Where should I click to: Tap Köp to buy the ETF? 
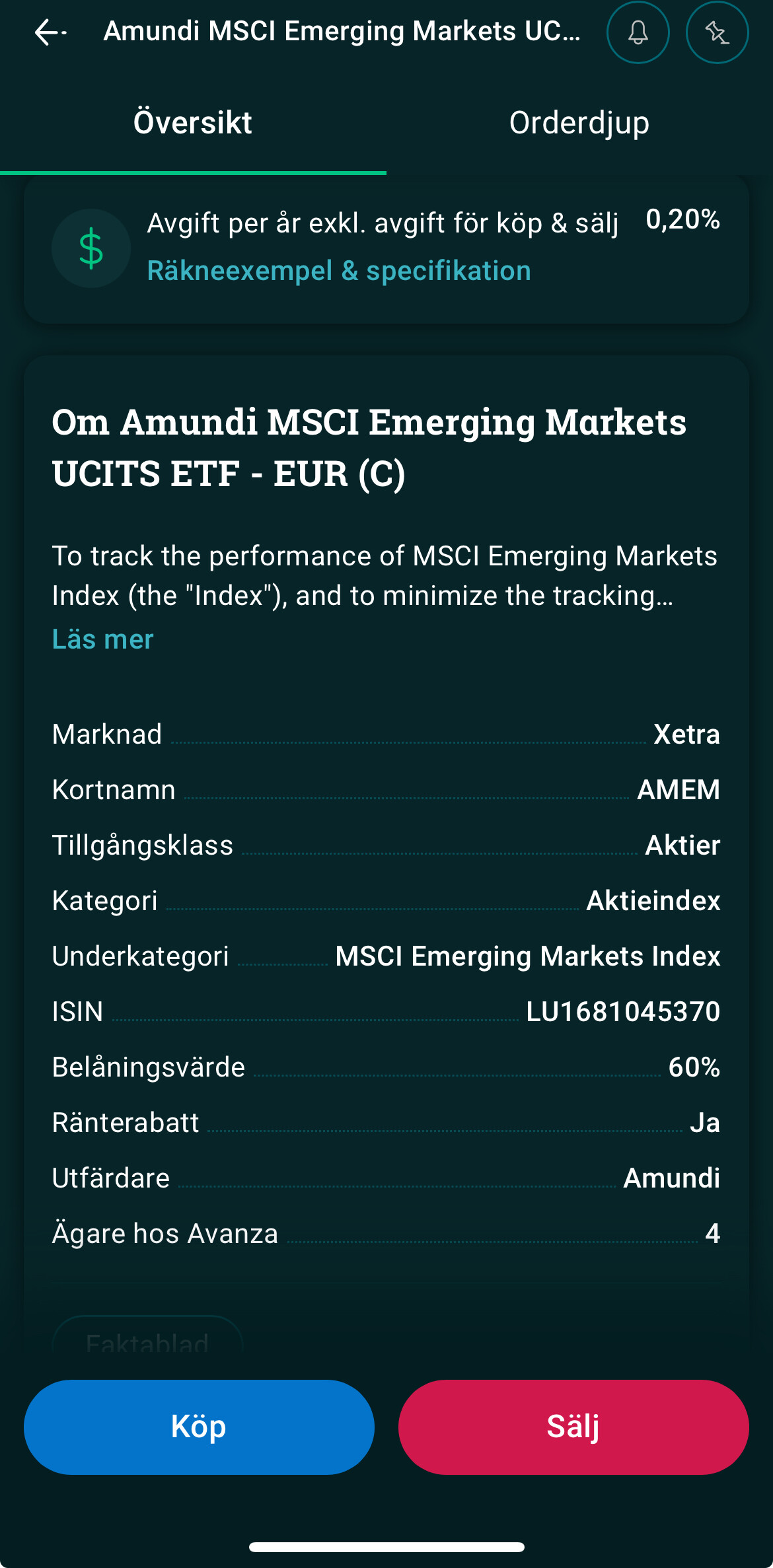coord(199,1427)
